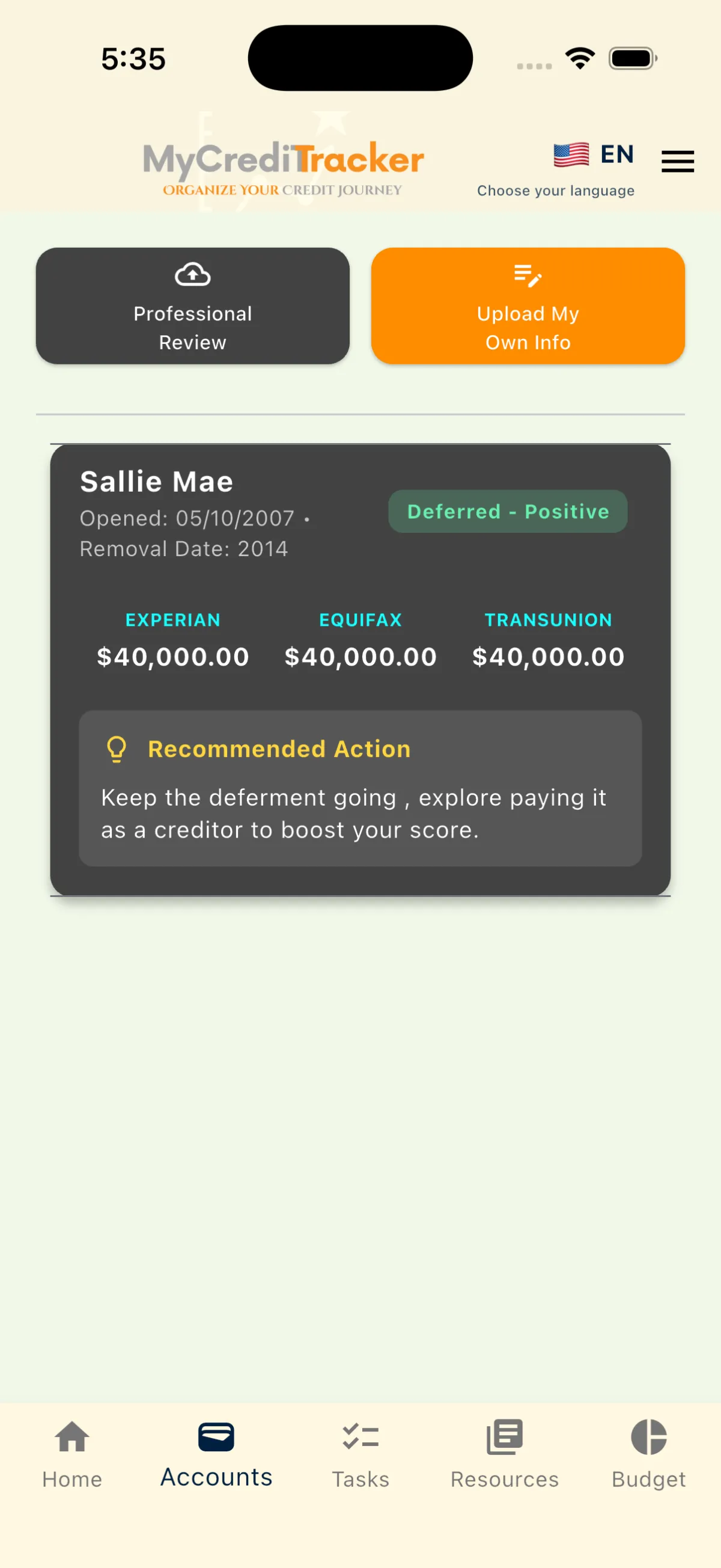This screenshot has width=721, height=1568.
Task: View the Budget tab
Action: (x=648, y=1454)
